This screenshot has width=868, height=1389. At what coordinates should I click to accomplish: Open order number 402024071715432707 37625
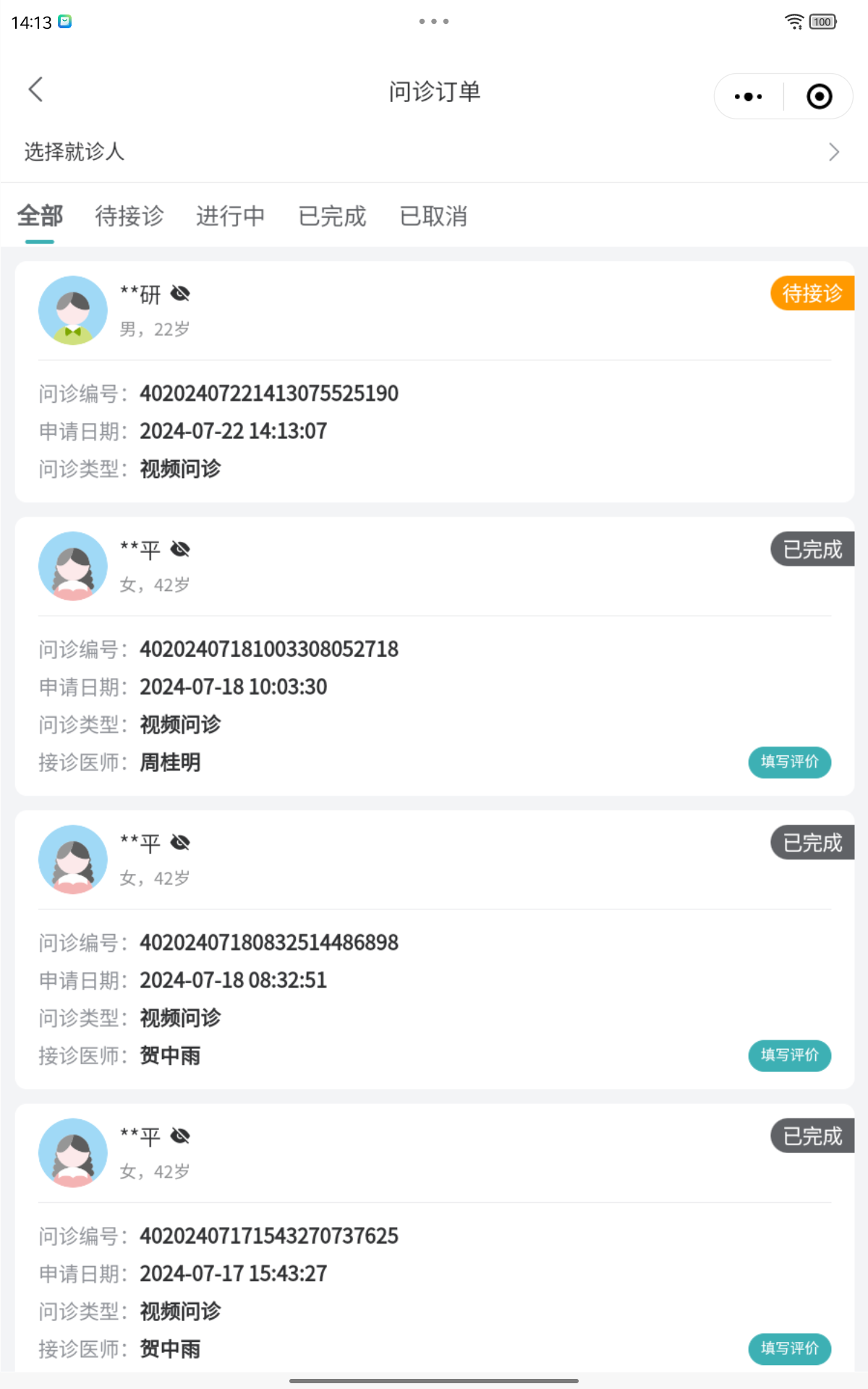[x=434, y=1237]
